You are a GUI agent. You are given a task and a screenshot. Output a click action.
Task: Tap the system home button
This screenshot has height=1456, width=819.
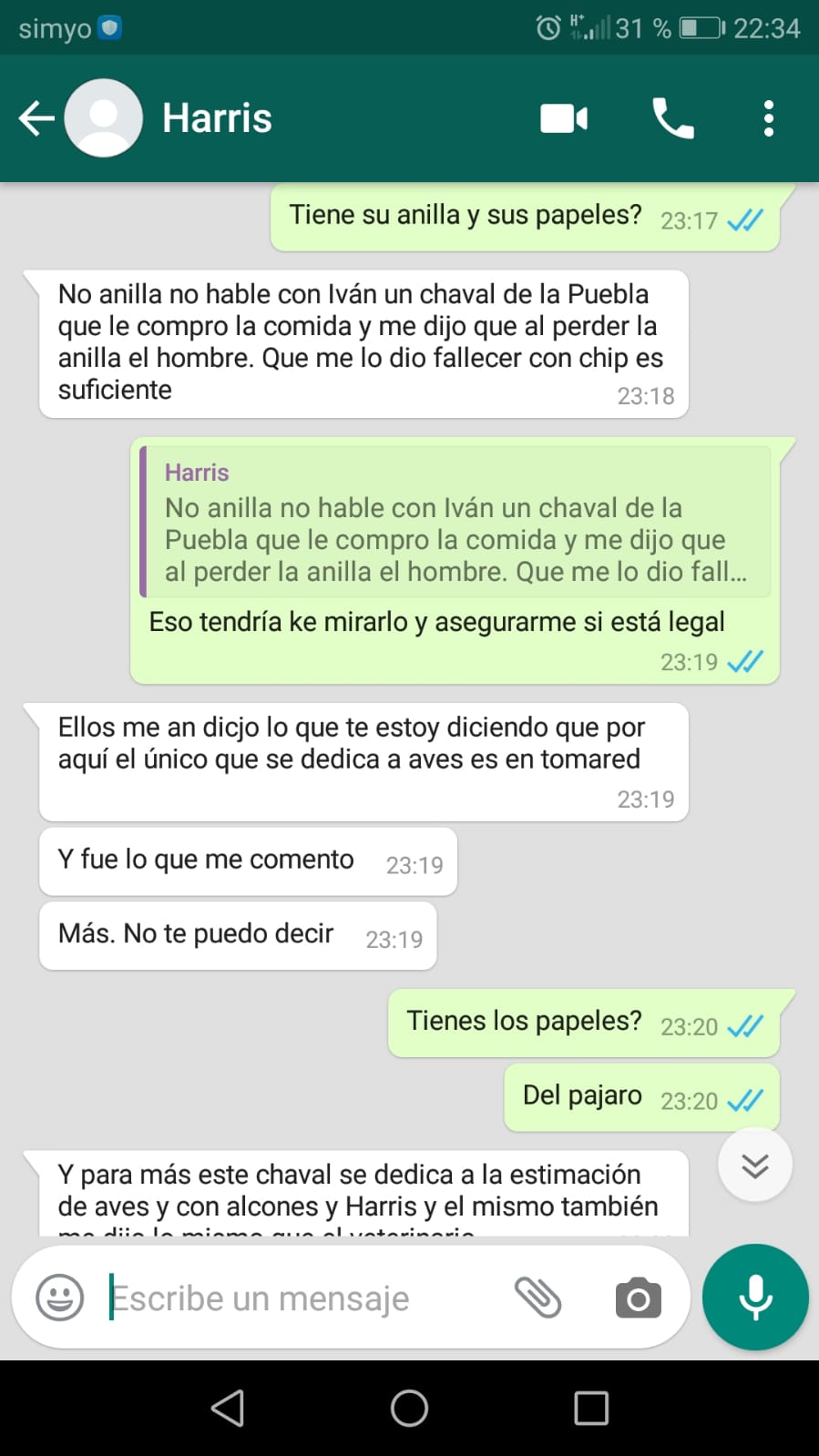[409, 1408]
